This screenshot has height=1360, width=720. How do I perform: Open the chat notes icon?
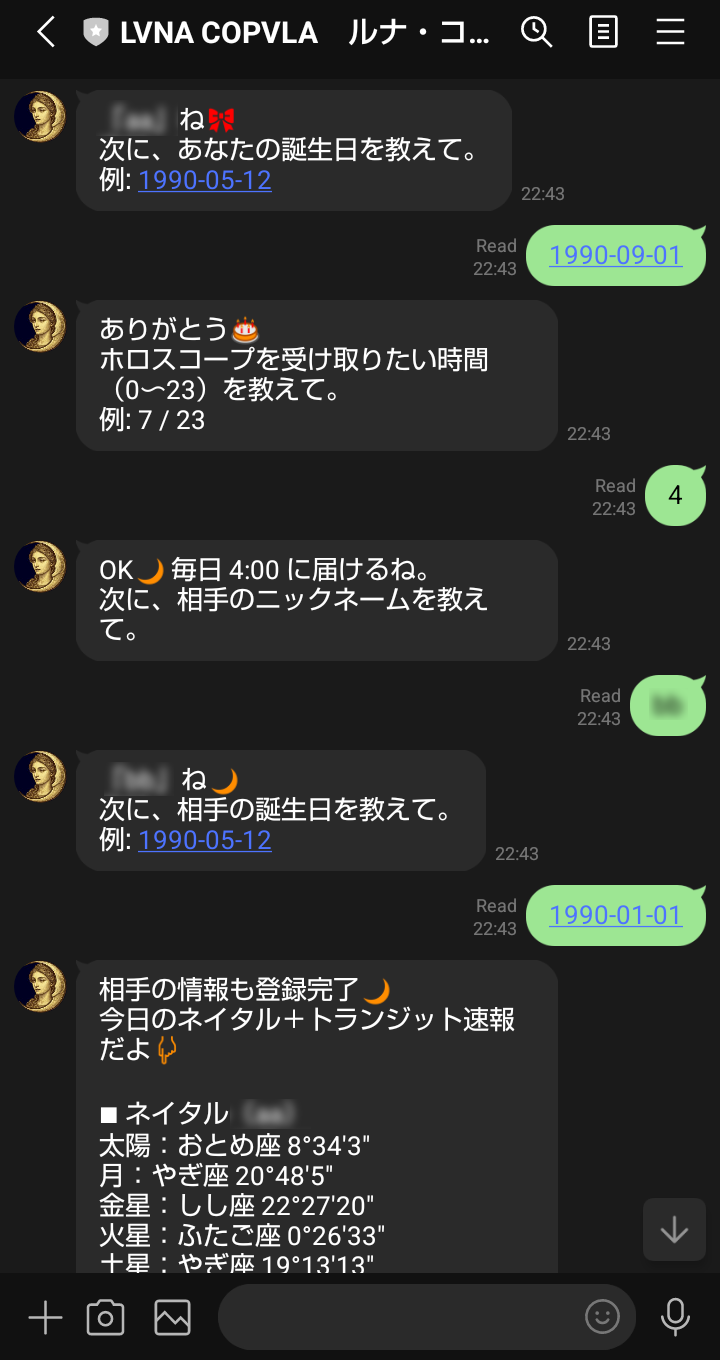(x=603, y=32)
